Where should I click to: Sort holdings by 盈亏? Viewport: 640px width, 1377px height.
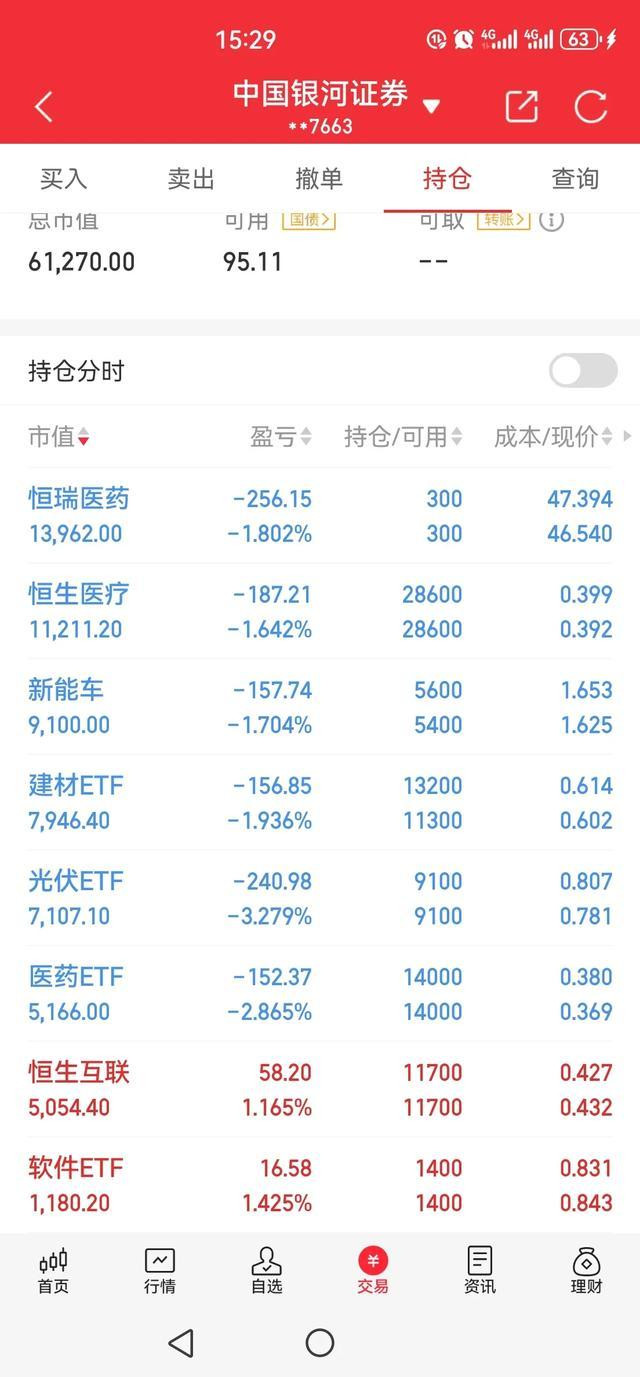(281, 437)
